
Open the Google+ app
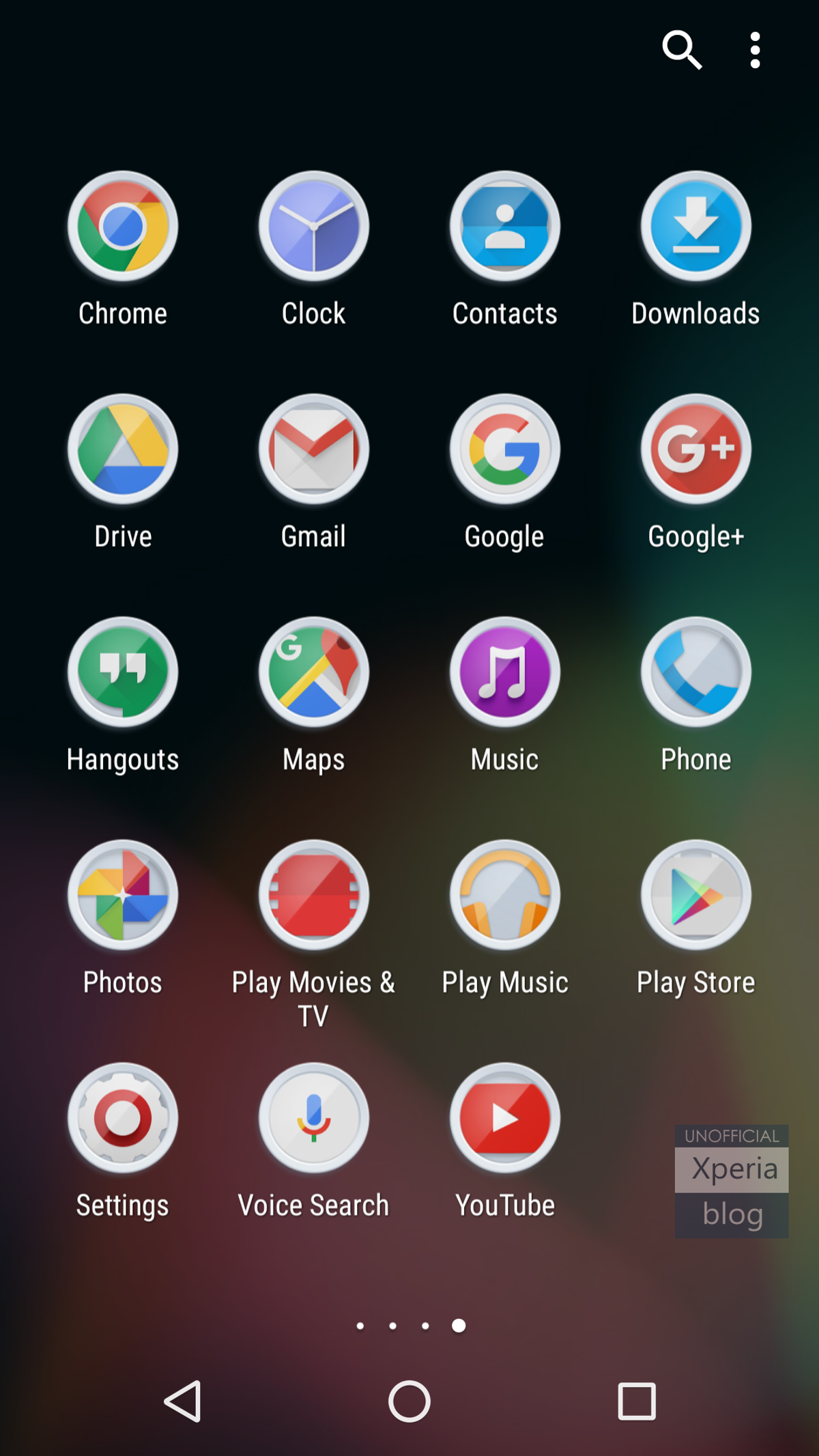(x=695, y=449)
